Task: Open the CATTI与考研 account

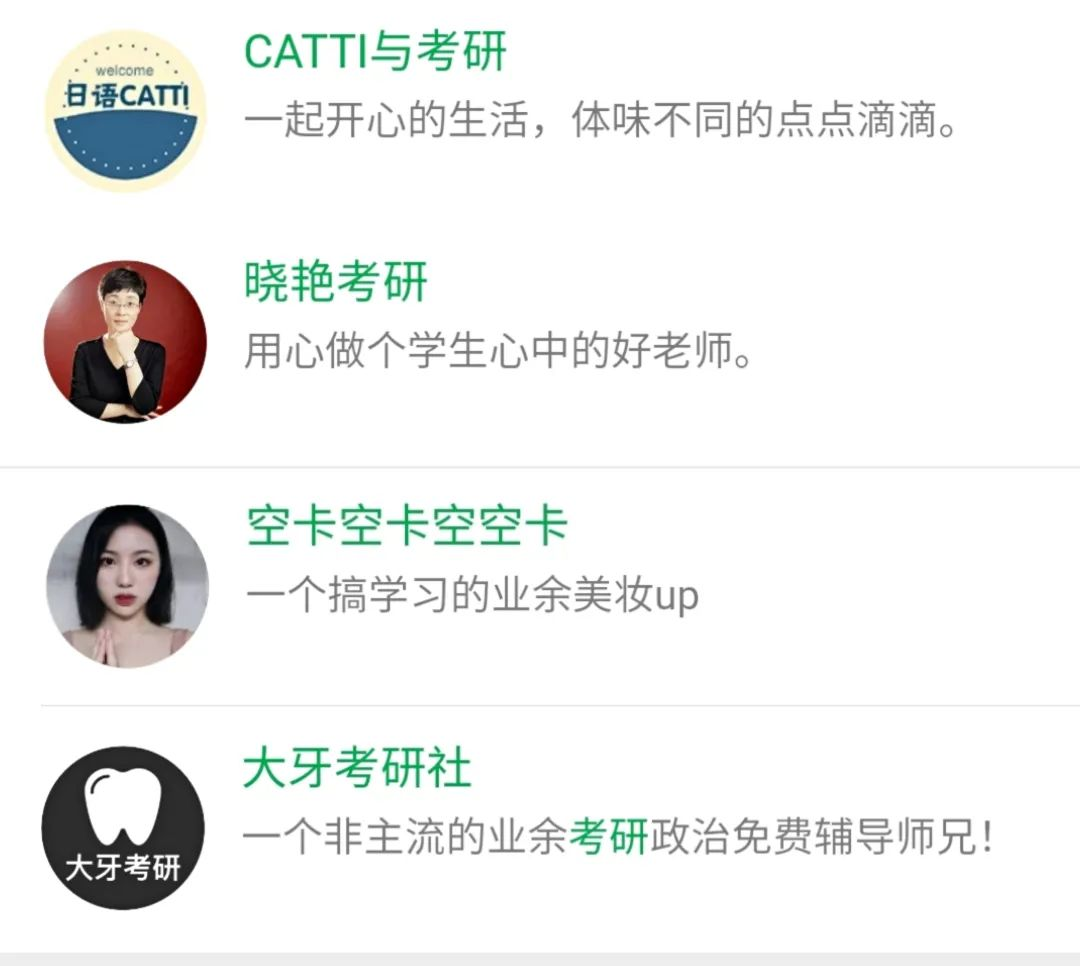Action: 375,52
